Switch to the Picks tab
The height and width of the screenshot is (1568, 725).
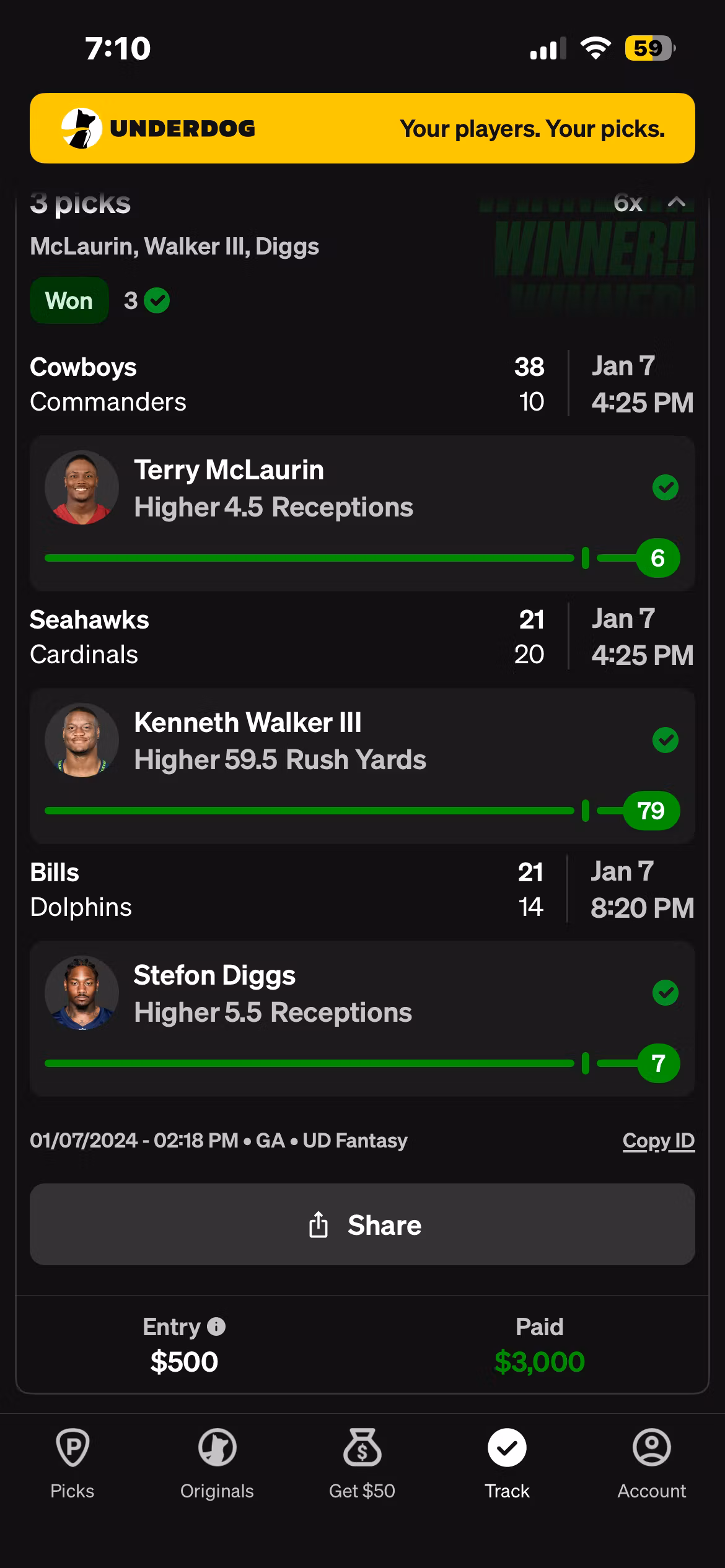pos(72,1464)
